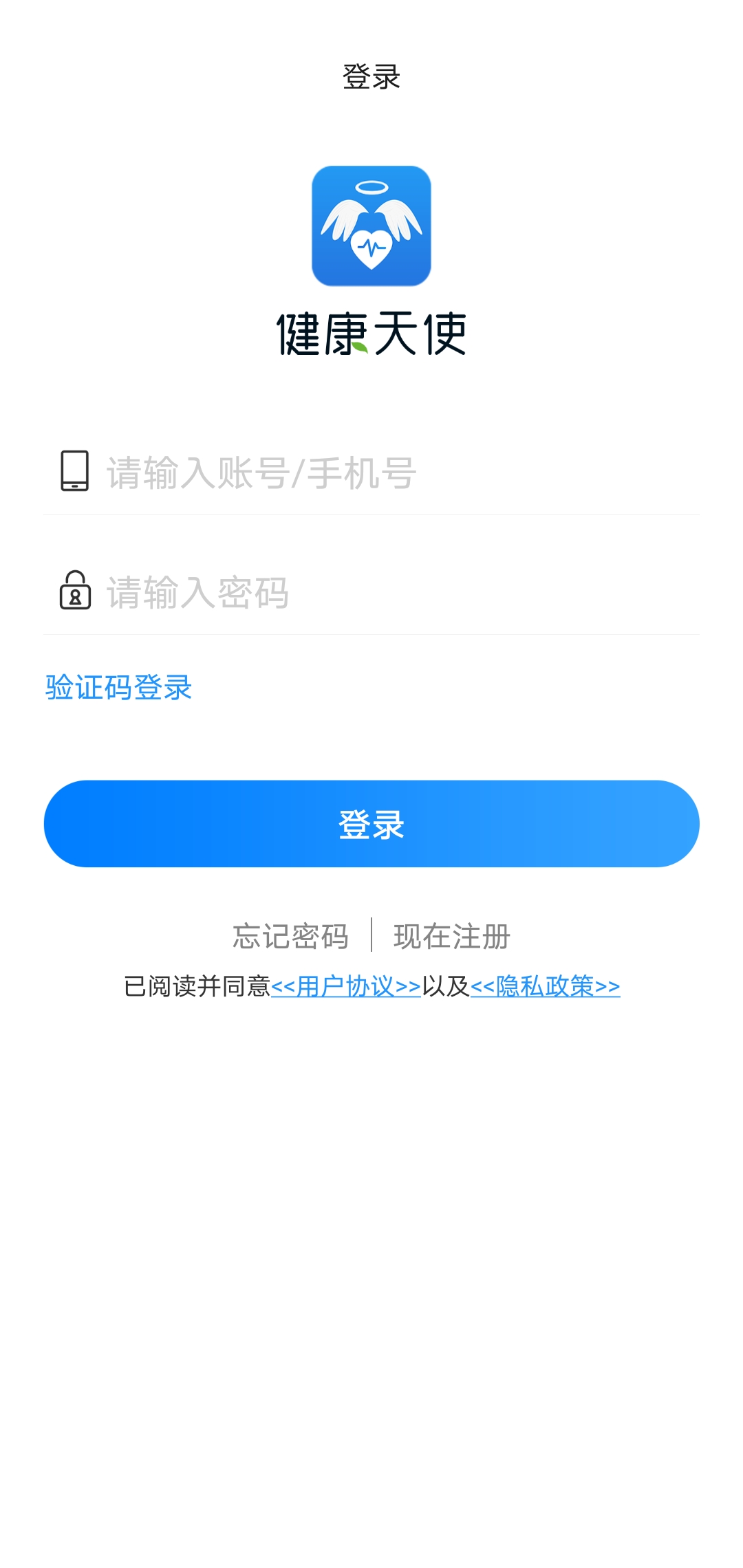Tap the blue 登录 login button
The image size is (743, 1568).
[371, 824]
